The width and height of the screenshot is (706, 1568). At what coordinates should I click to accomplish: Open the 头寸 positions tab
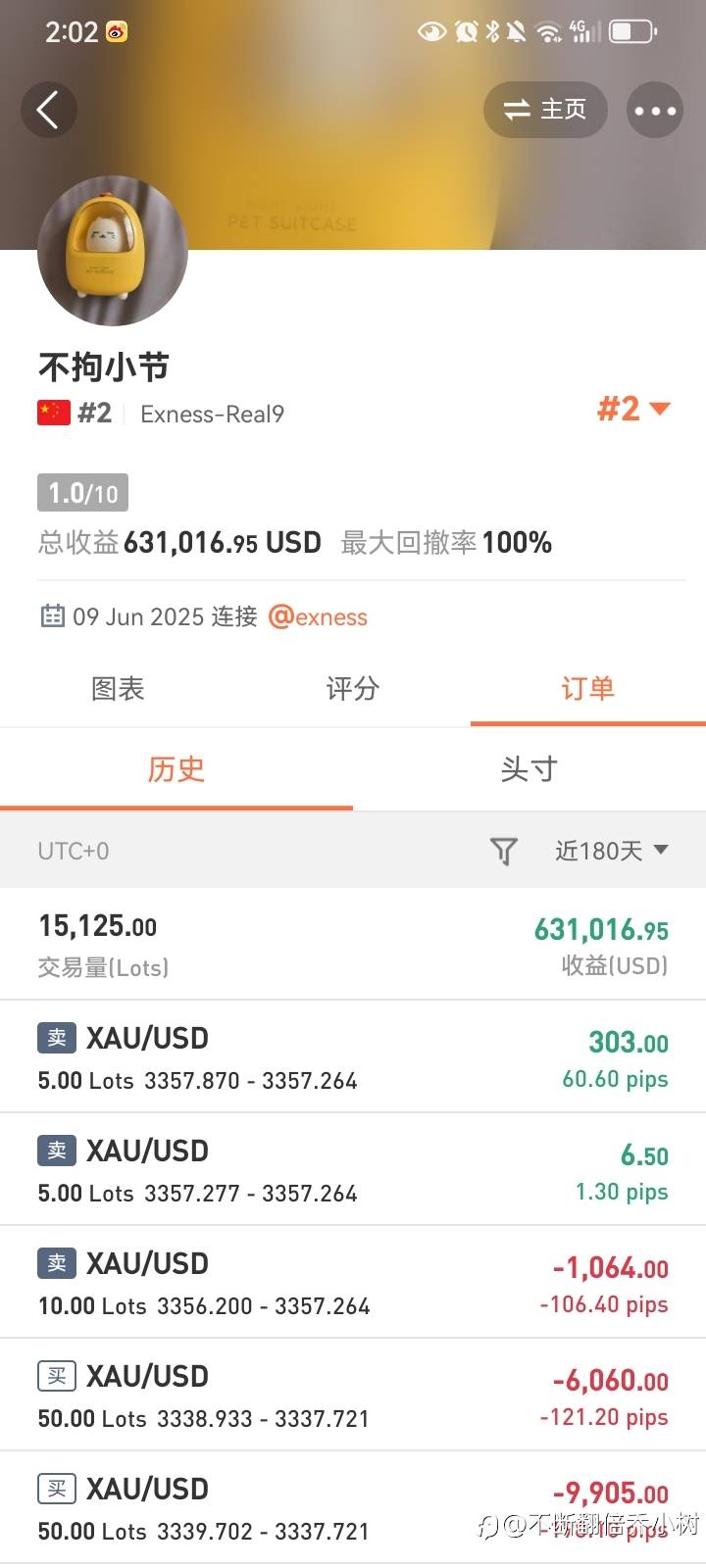(x=529, y=770)
